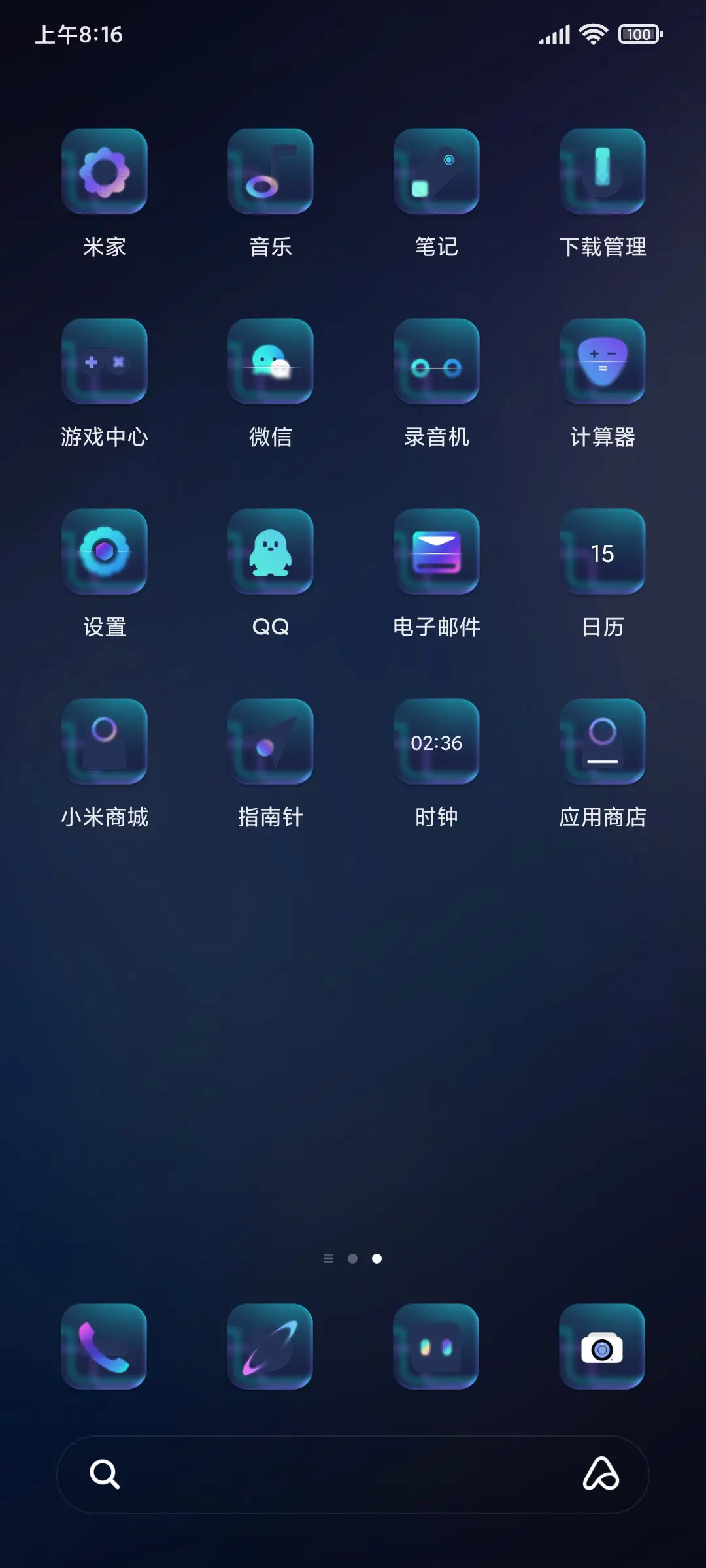Open the 下载管理 (Download Manager)
The image size is (706, 1568).
pos(602,171)
